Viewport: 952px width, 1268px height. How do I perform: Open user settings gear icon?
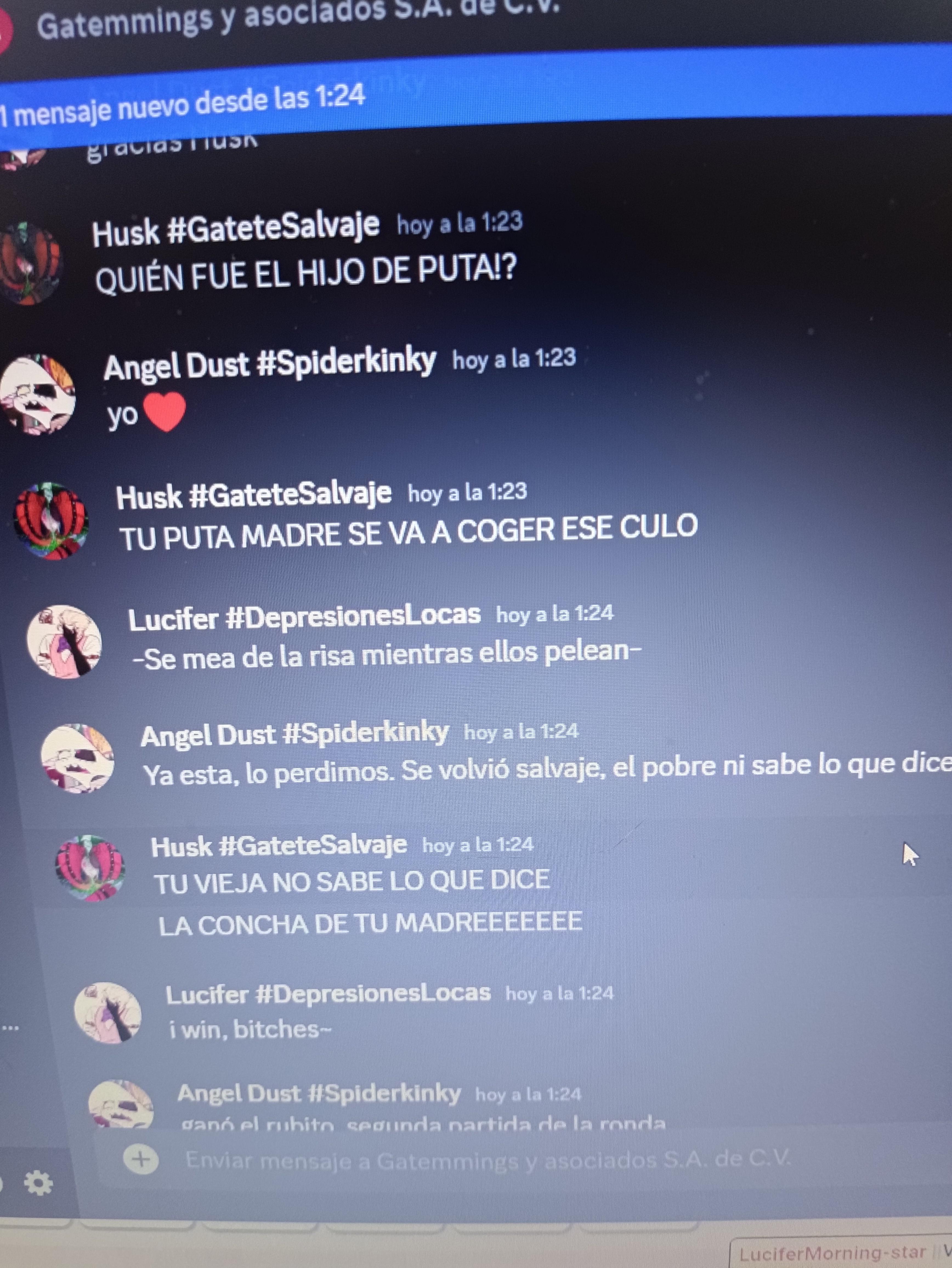[38, 1183]
